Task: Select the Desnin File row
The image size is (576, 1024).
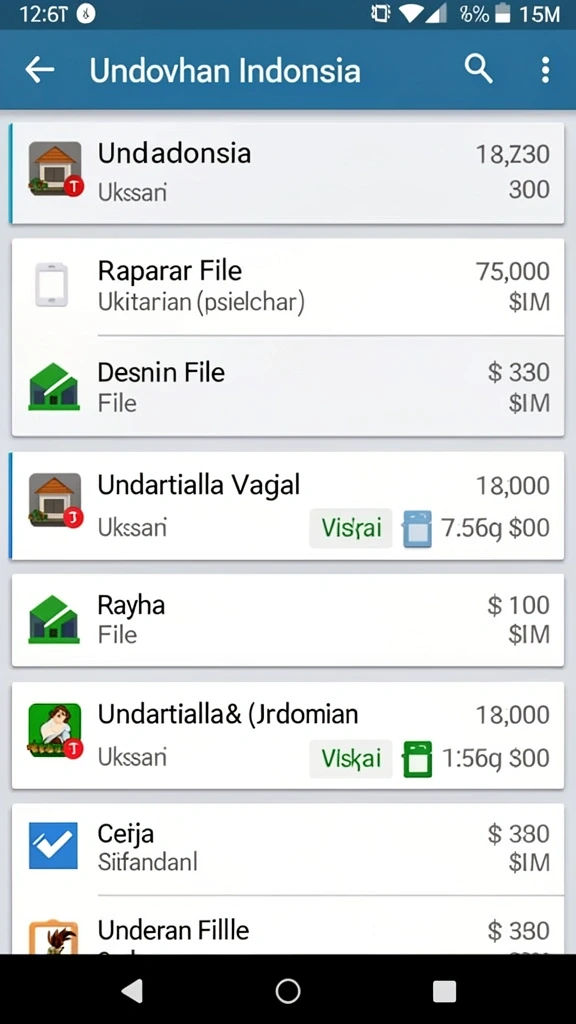Action: [287, 387]
